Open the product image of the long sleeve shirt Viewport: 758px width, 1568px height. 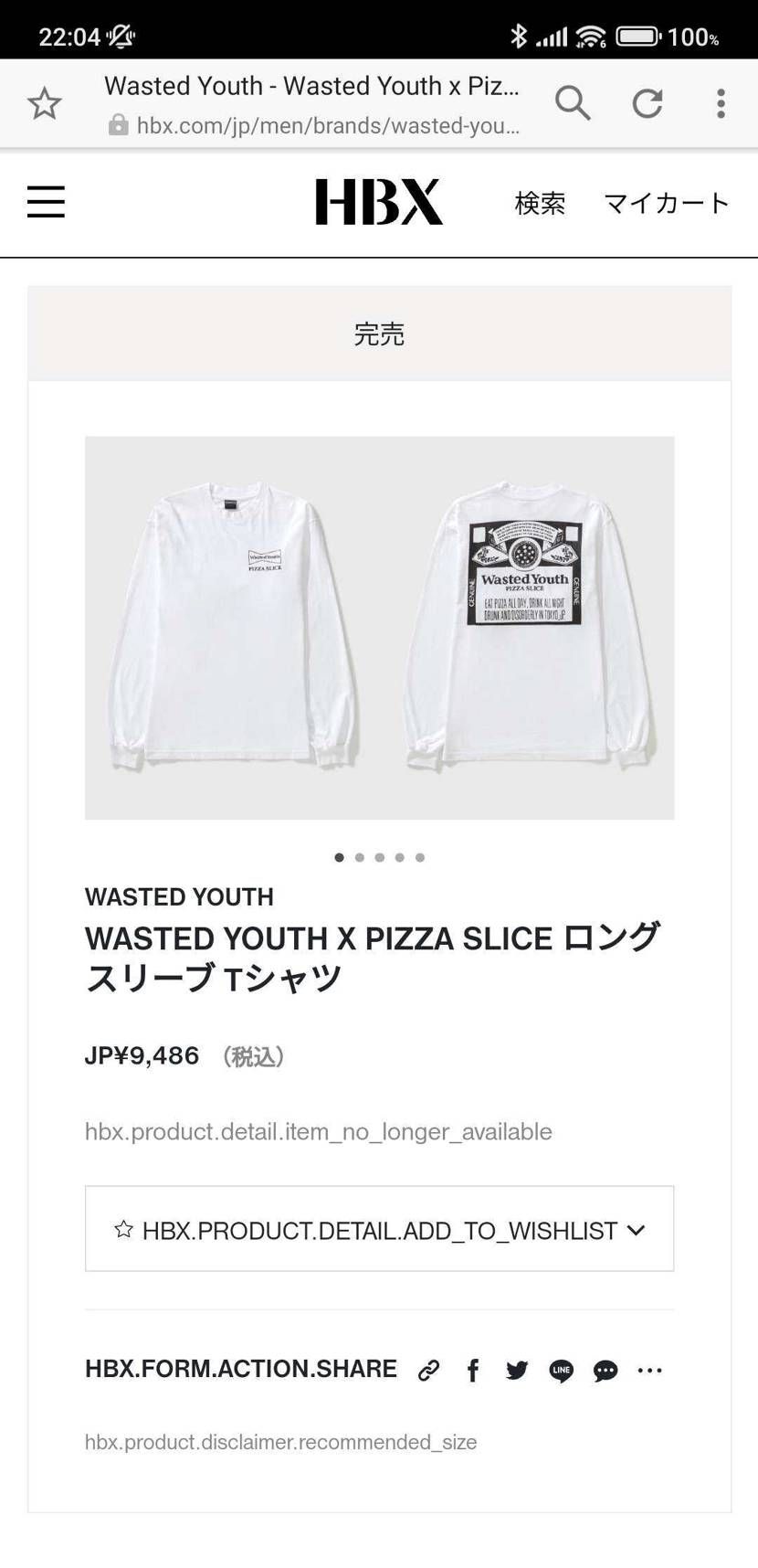click(379, 628)
